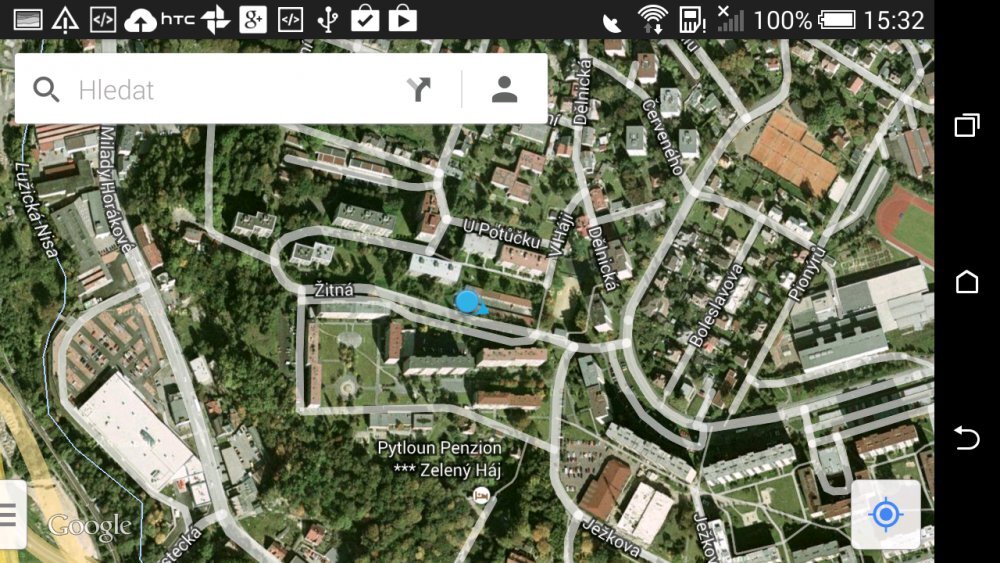This screenshot has height=563, width=1000.
Task: Open directions via the route arrow icon
Action: click(x=419, y=90)
